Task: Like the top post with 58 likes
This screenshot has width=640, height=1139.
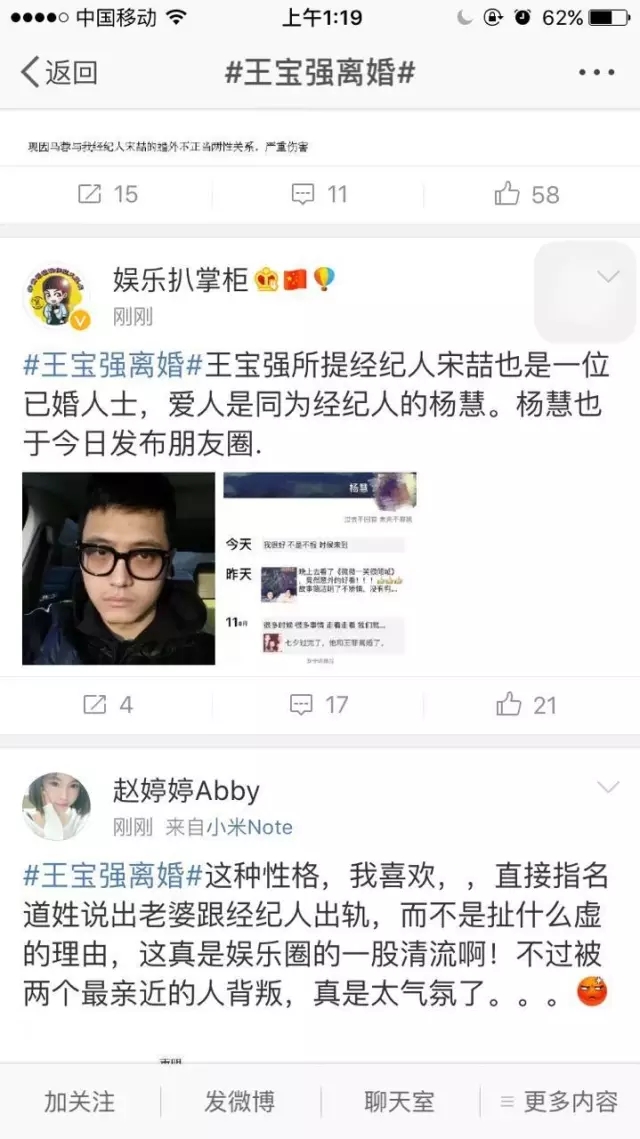Action: (526, 194)
